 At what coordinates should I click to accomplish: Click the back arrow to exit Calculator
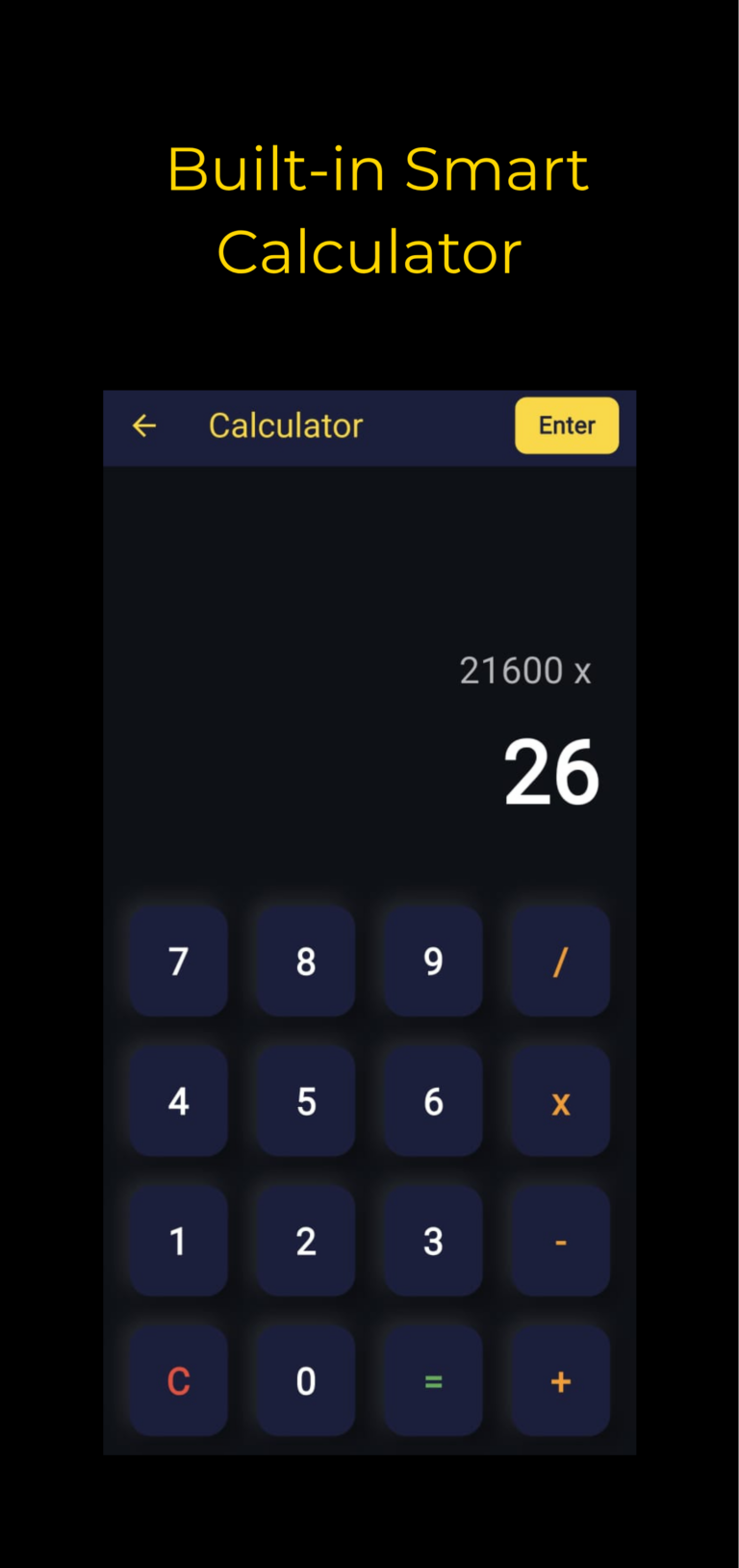143,425
